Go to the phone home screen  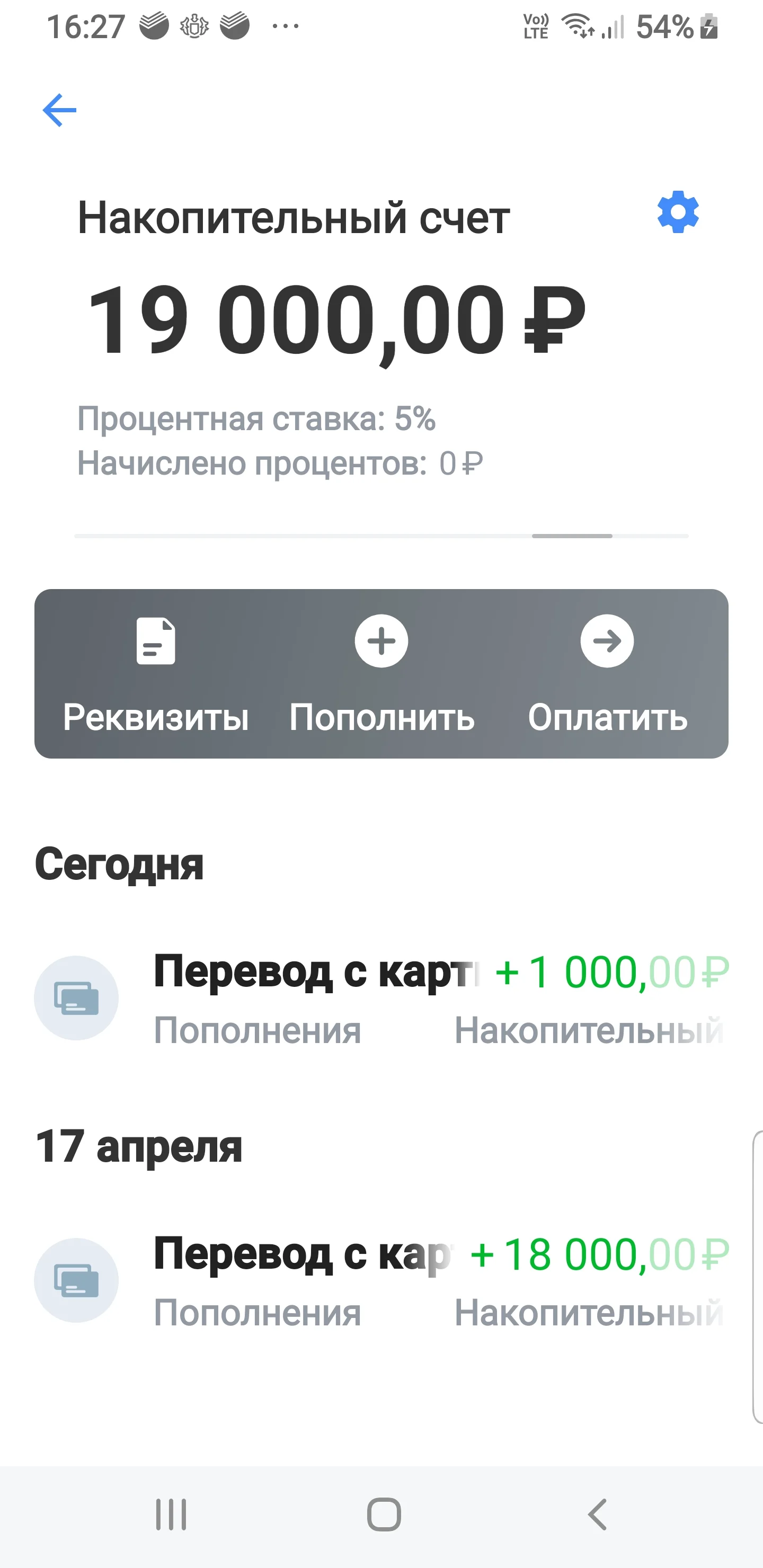click(384, 1514)
